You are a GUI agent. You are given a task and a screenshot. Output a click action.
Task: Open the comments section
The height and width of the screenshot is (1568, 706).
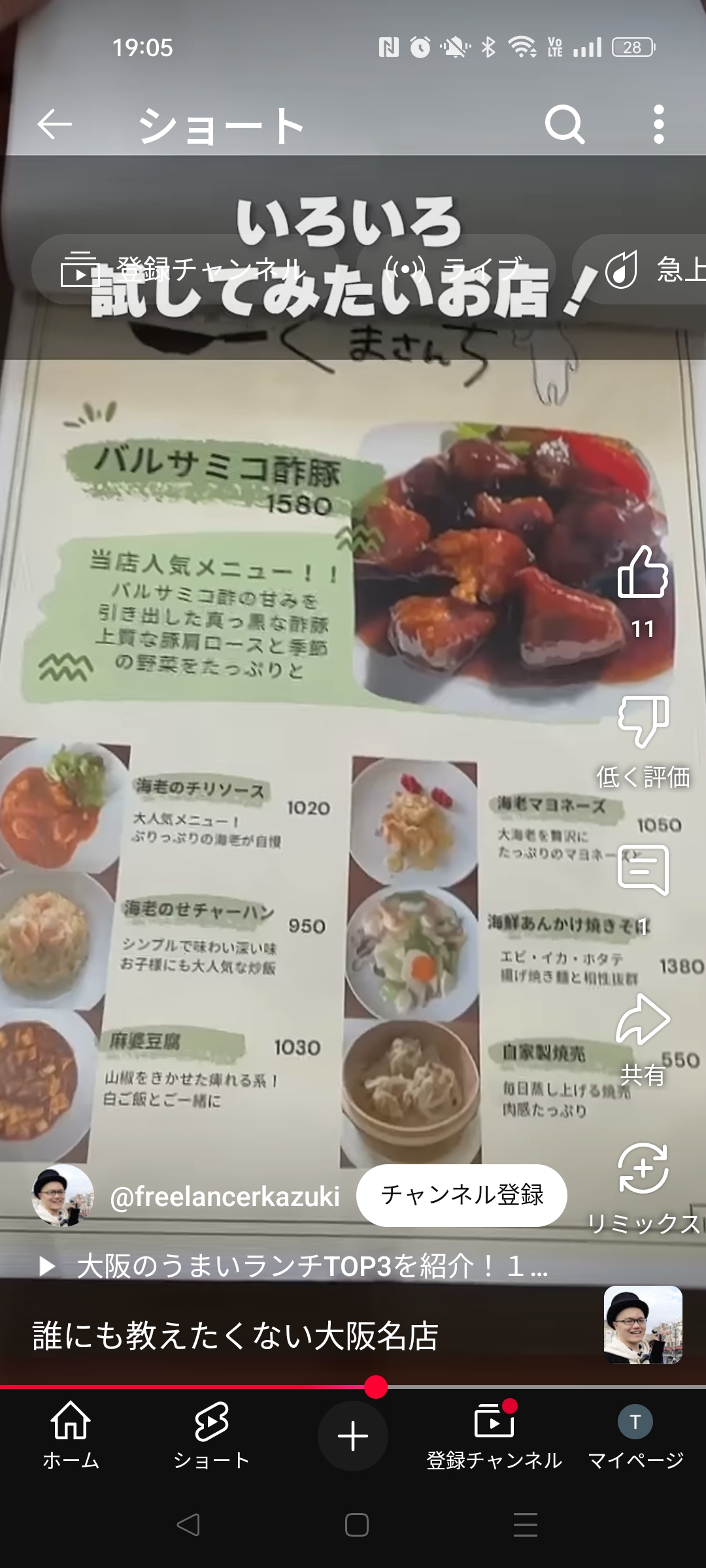[643, 871]
